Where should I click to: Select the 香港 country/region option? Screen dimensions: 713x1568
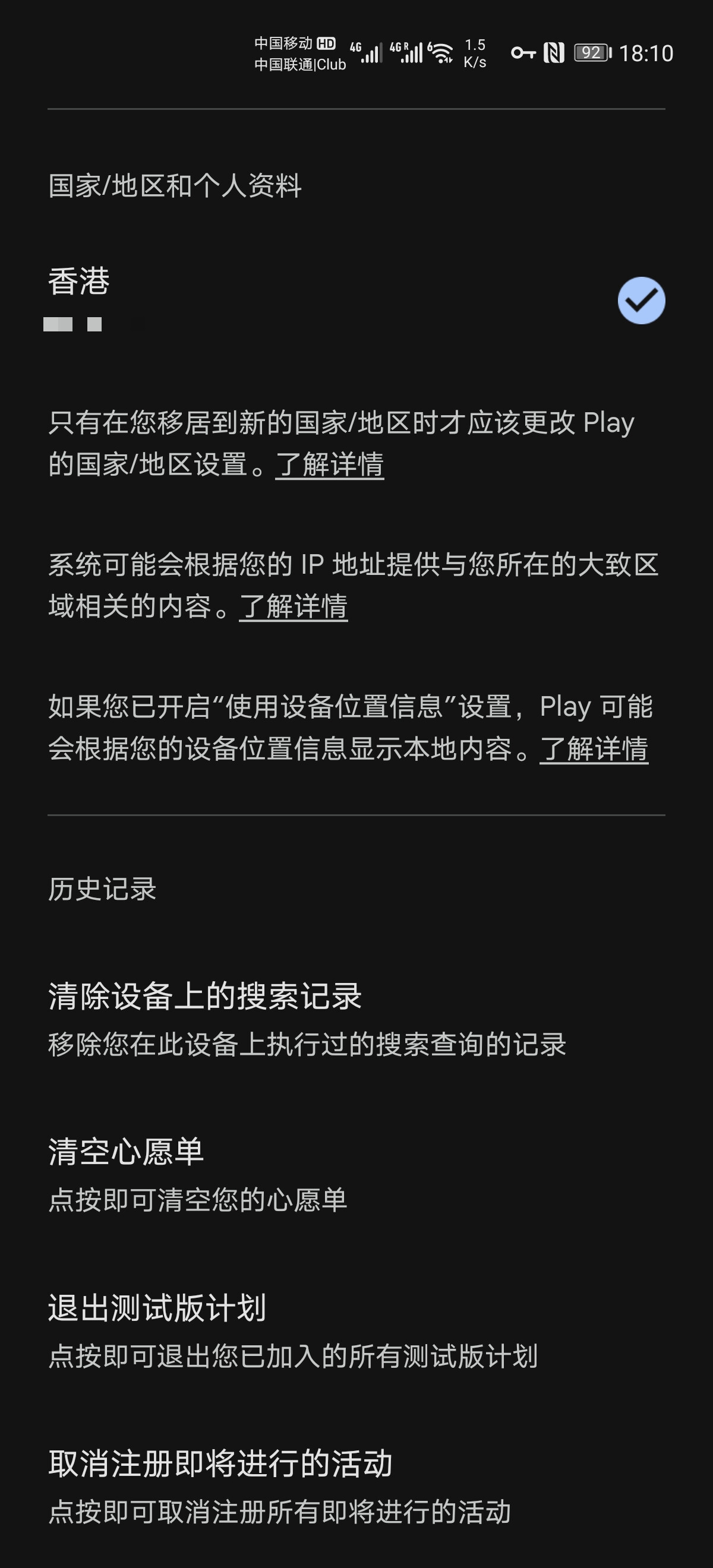356,300
